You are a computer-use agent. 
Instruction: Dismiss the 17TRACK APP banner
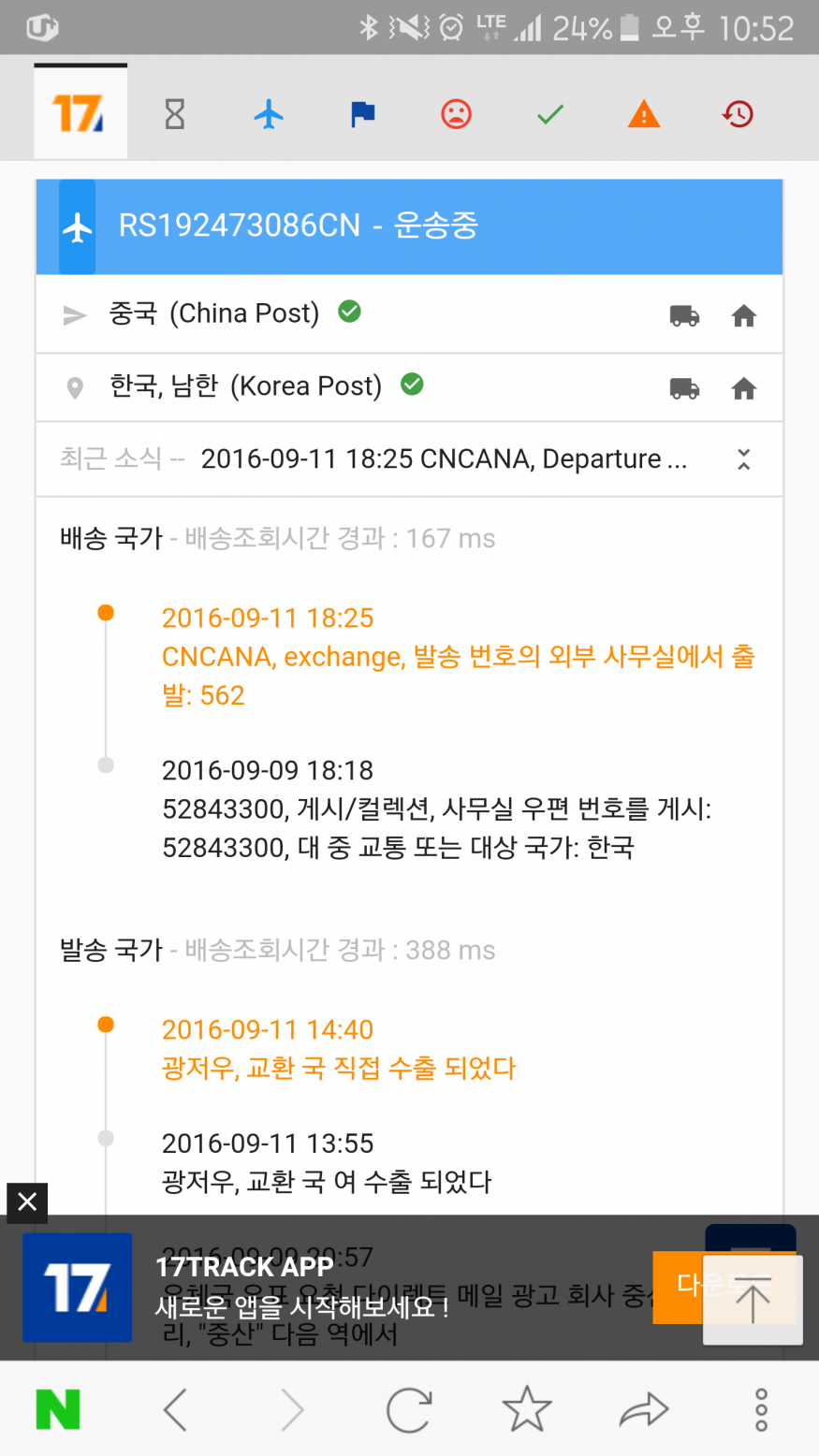click(x=27, y=1202)
